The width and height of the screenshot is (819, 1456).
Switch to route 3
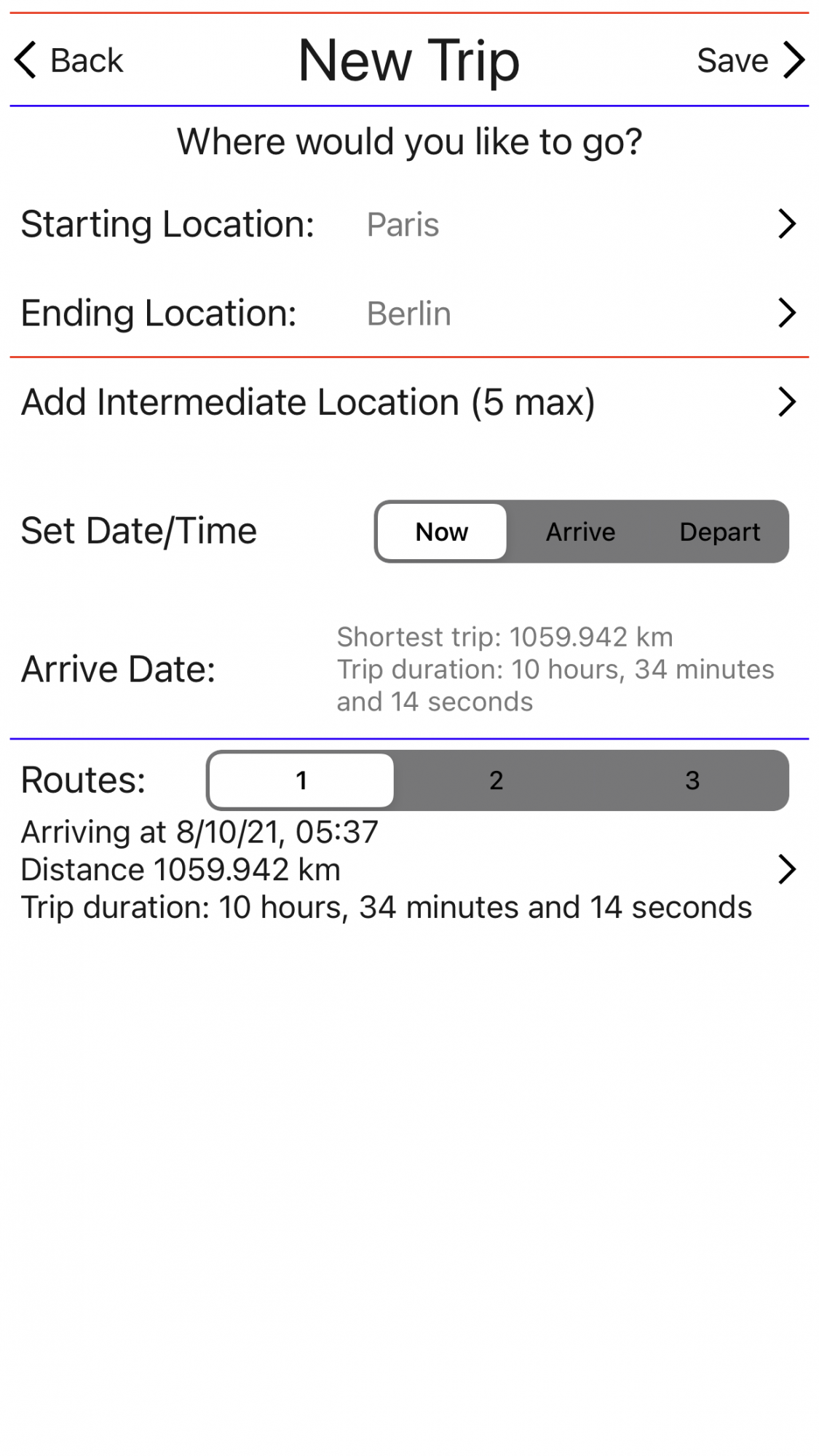692,780
